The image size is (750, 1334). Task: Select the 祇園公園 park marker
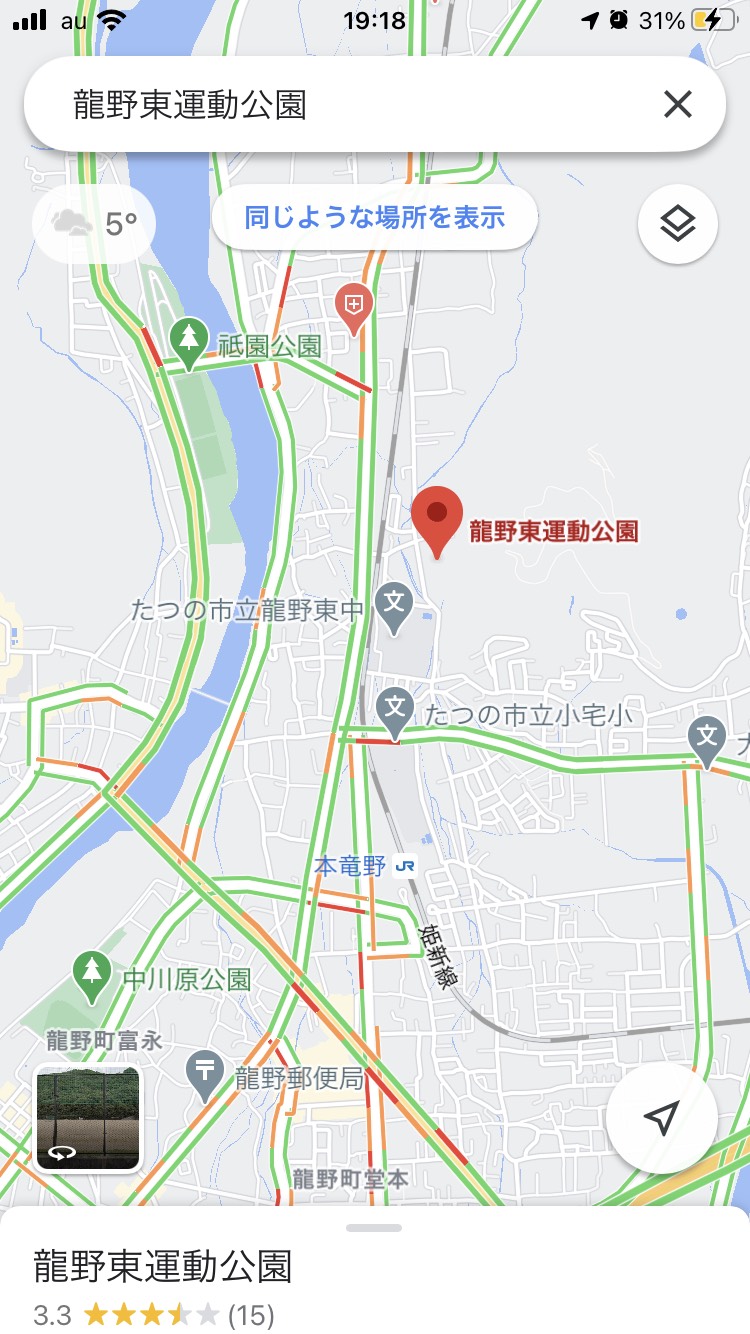tap(188, 339)
